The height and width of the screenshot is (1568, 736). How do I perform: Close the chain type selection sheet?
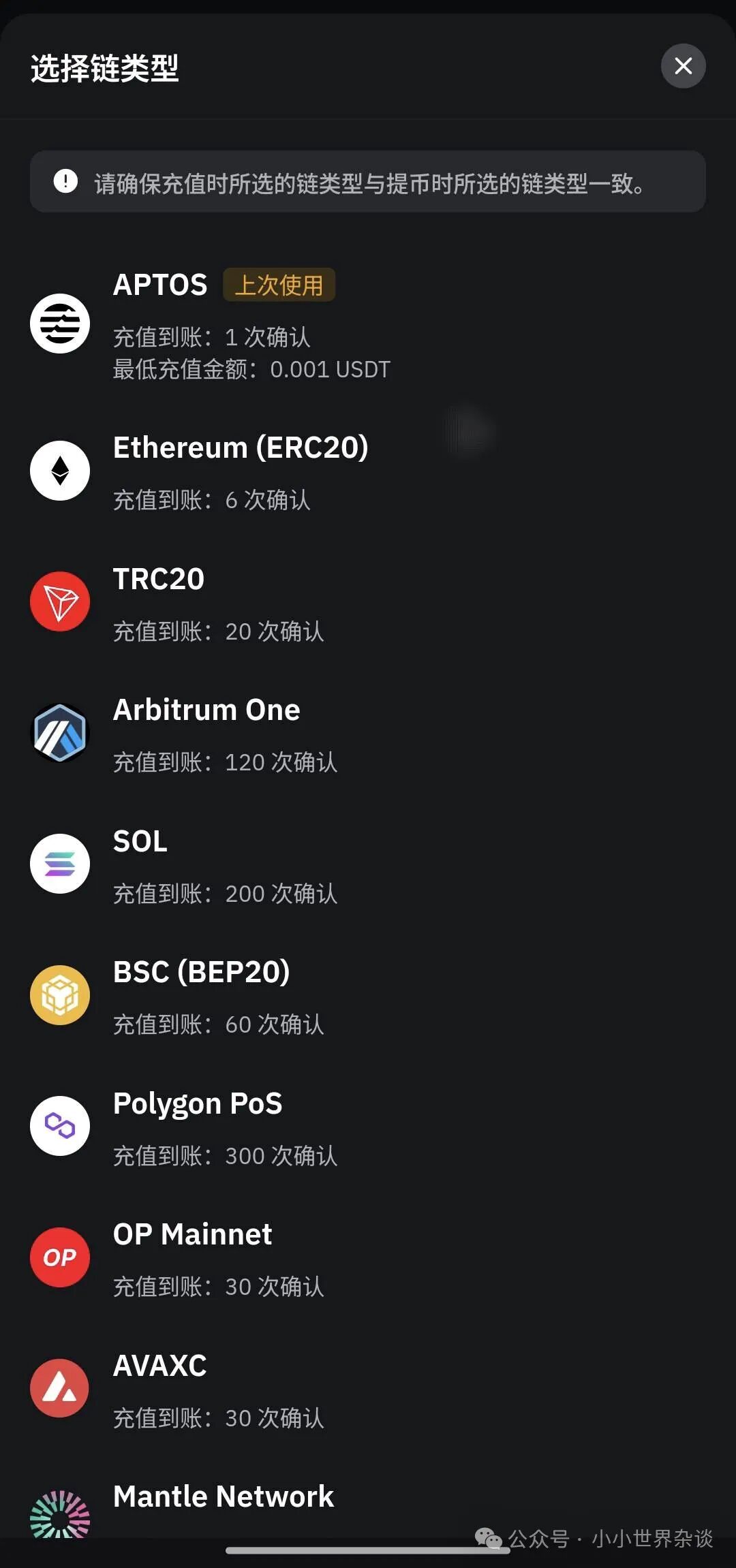pyautogui.click(x=683, y=66)
